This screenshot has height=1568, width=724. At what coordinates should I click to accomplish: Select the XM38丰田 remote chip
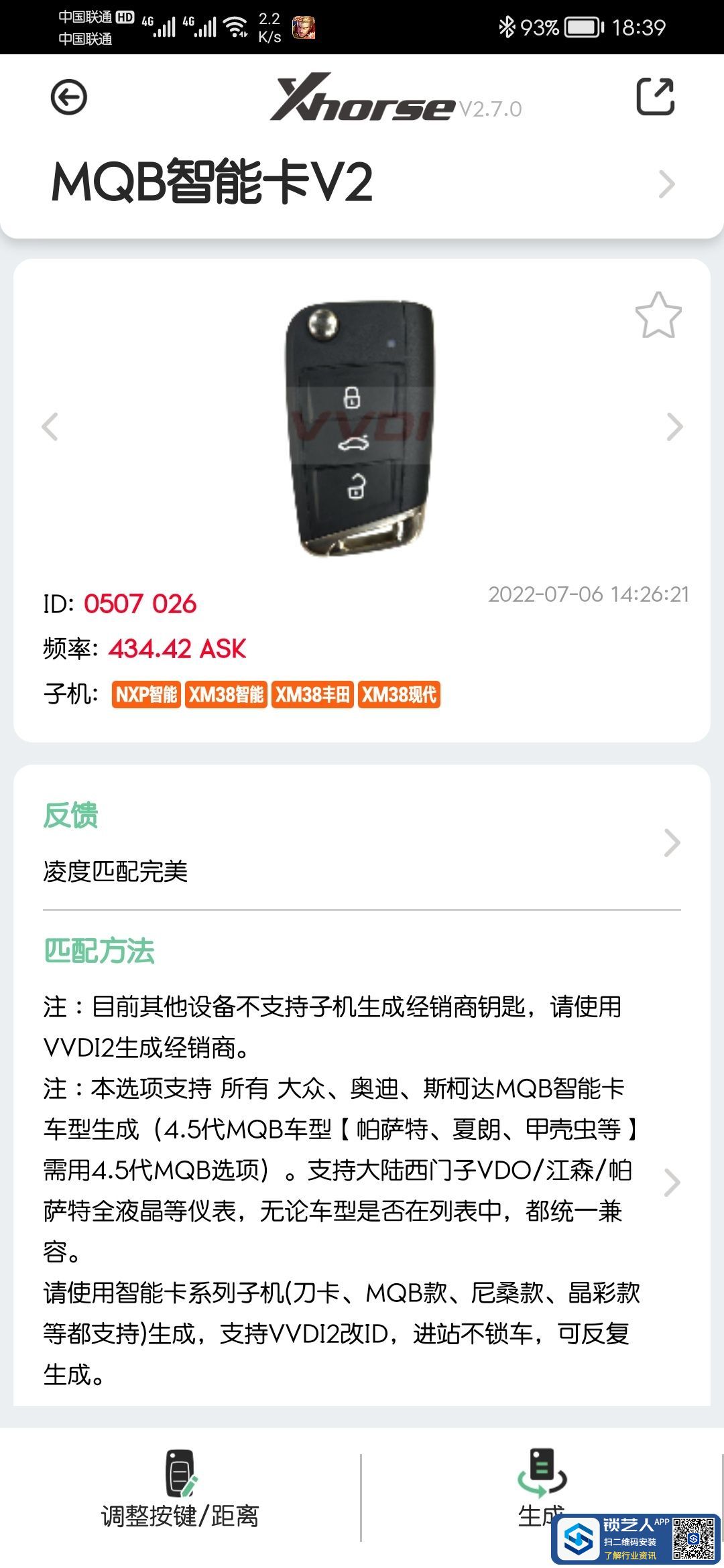tap(312, 694)
